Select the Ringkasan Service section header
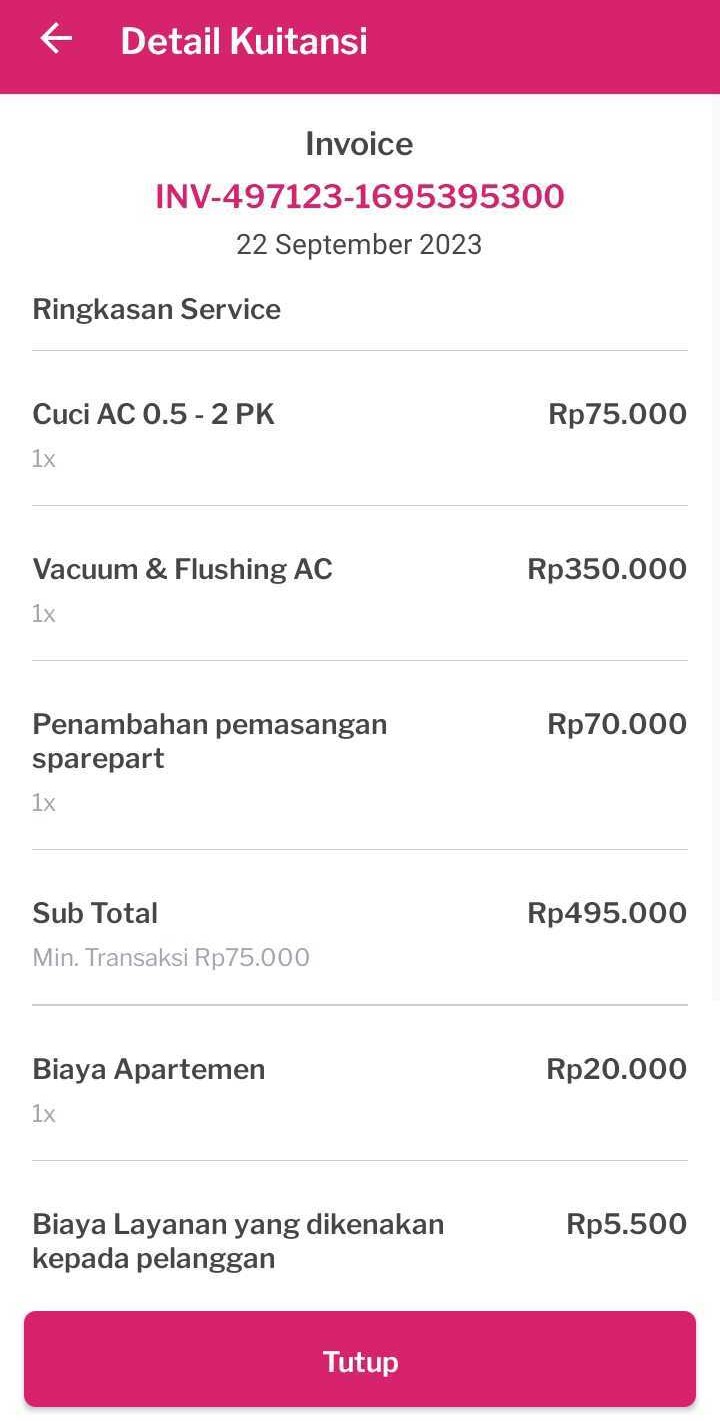Image resolution: width=720 pixels, height=1421 pixels. pos(155,309)
